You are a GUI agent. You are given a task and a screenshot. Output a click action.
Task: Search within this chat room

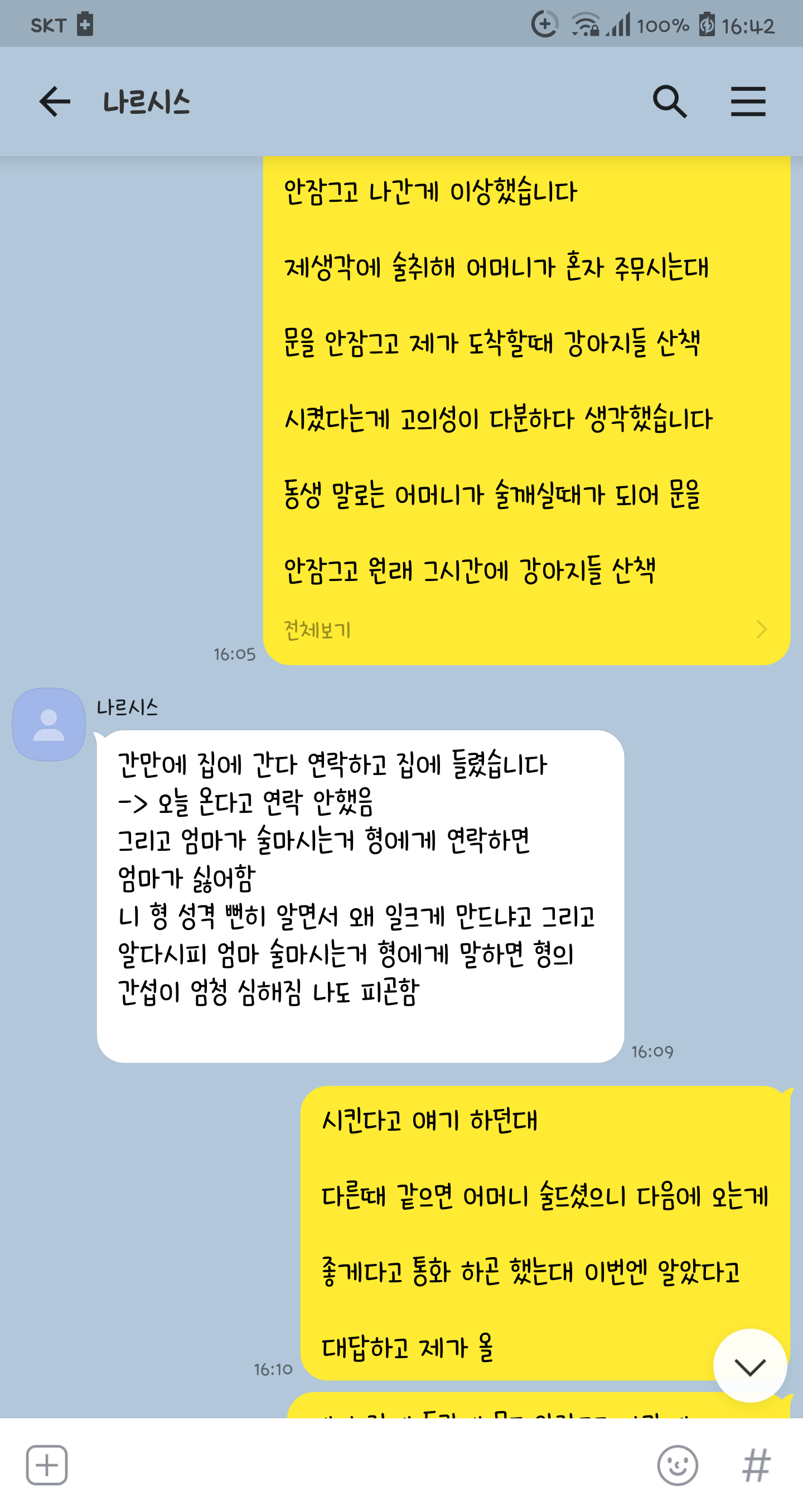(670, 101)
